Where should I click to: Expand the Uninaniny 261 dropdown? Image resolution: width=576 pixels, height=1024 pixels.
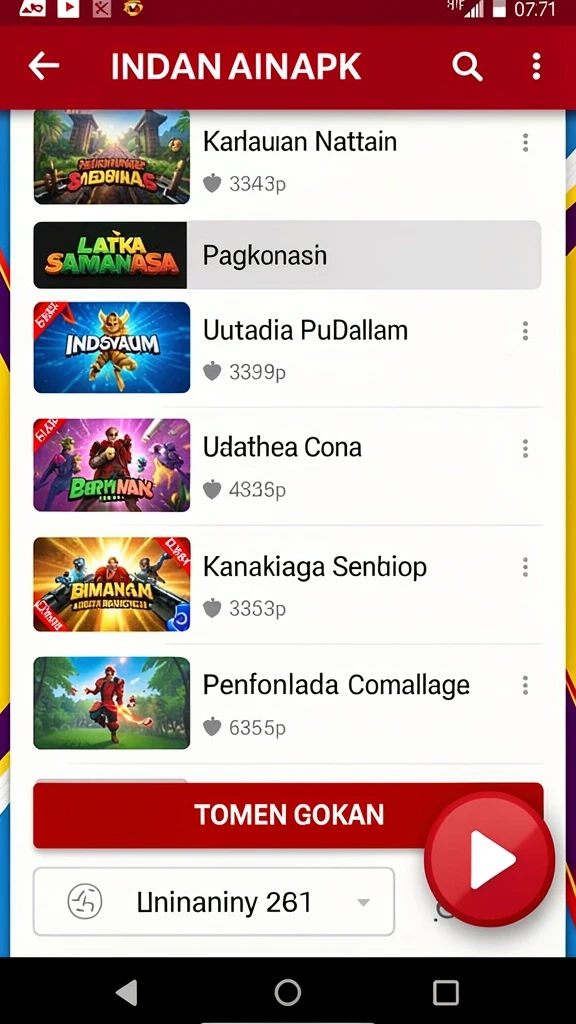click(x=214, y=902)
